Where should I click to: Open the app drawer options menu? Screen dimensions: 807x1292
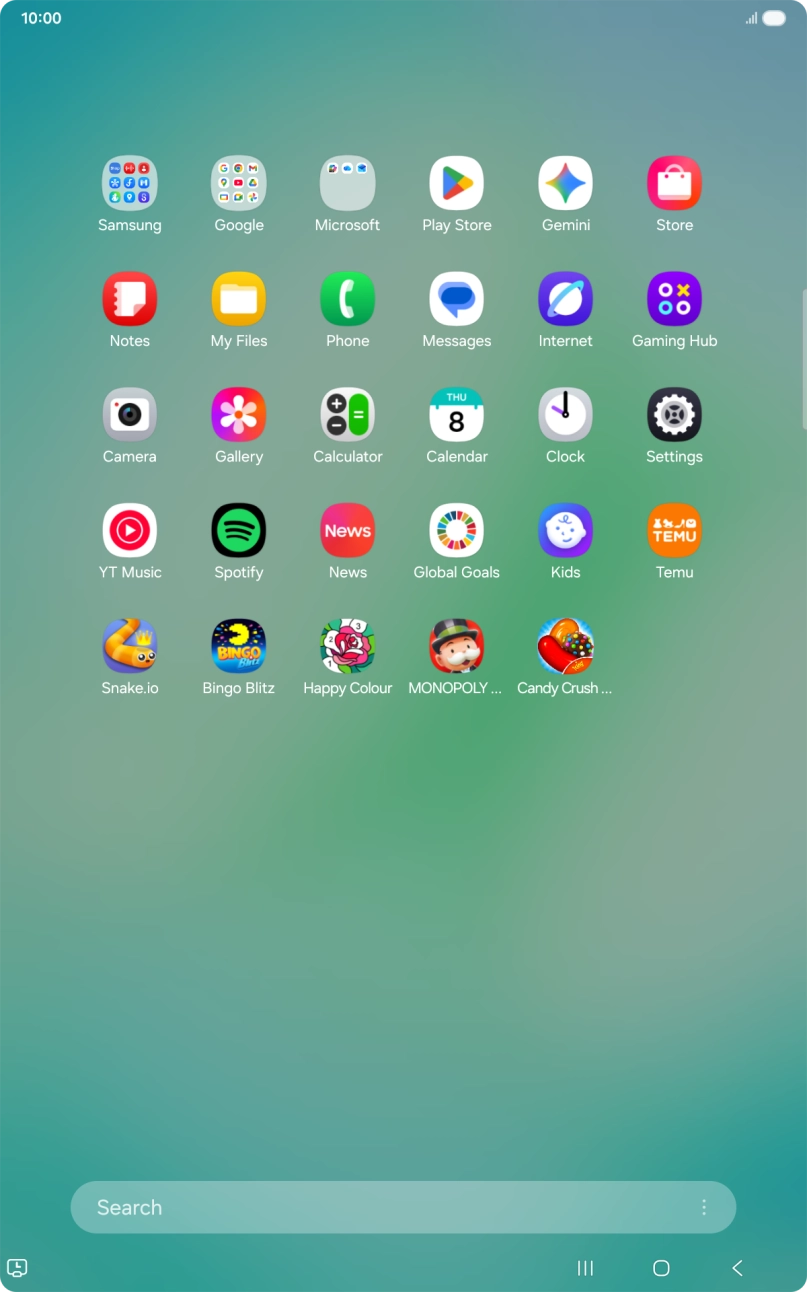tap(704, 1207)
